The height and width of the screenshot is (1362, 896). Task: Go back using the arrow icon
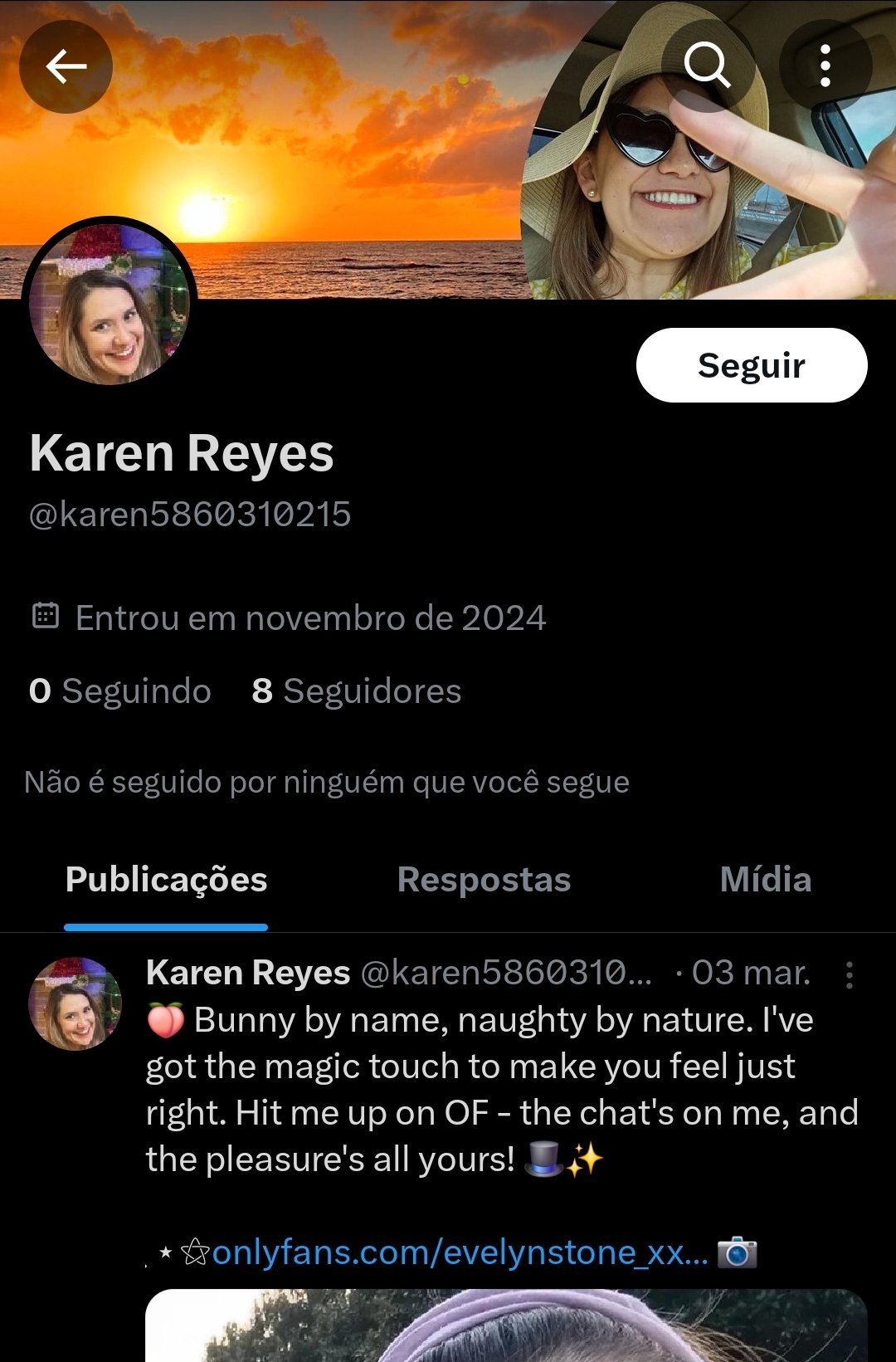click(66, 66)
